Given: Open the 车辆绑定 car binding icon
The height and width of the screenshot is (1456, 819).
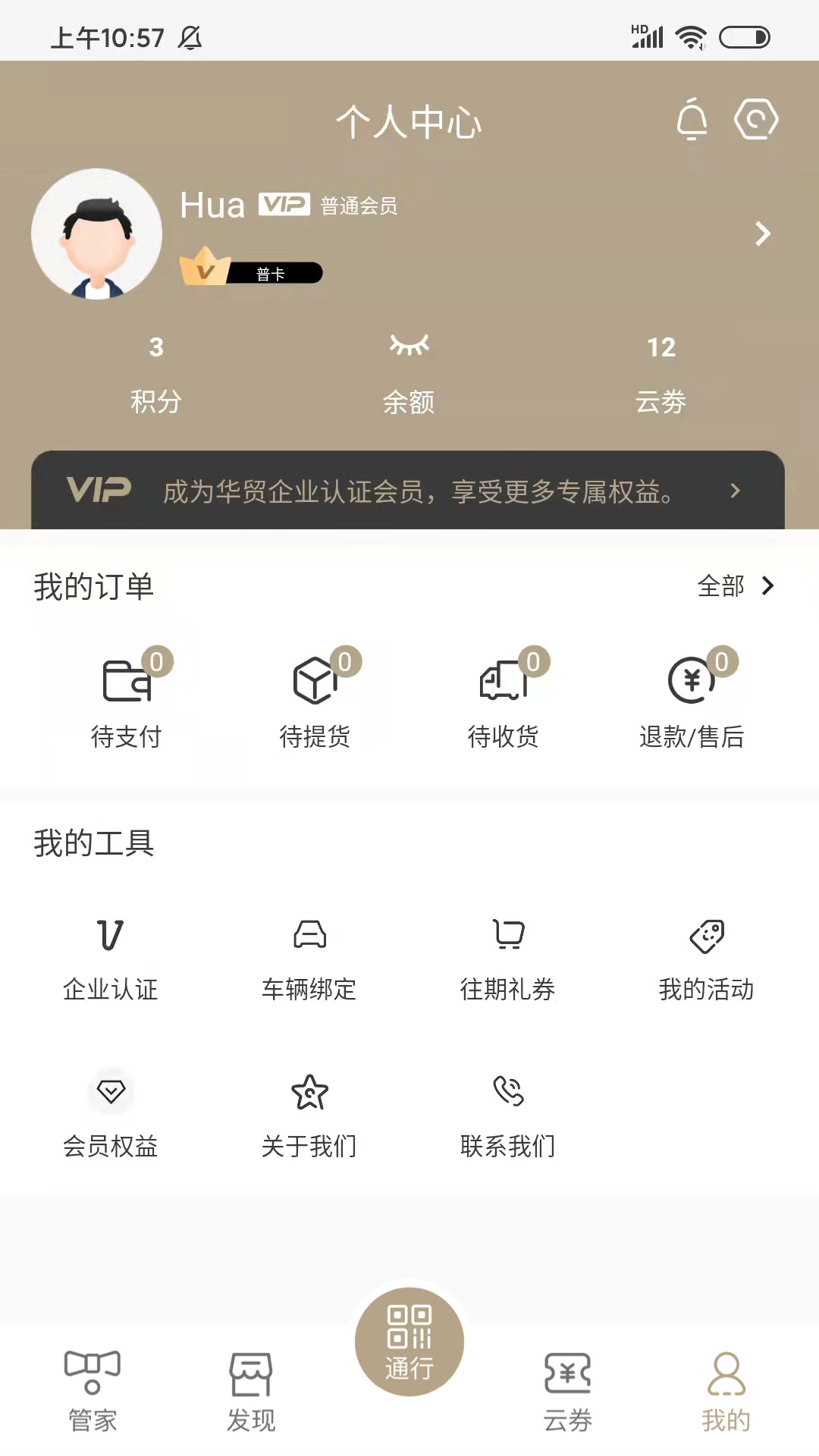Looking at the screenshot, I should coord(308,935).
